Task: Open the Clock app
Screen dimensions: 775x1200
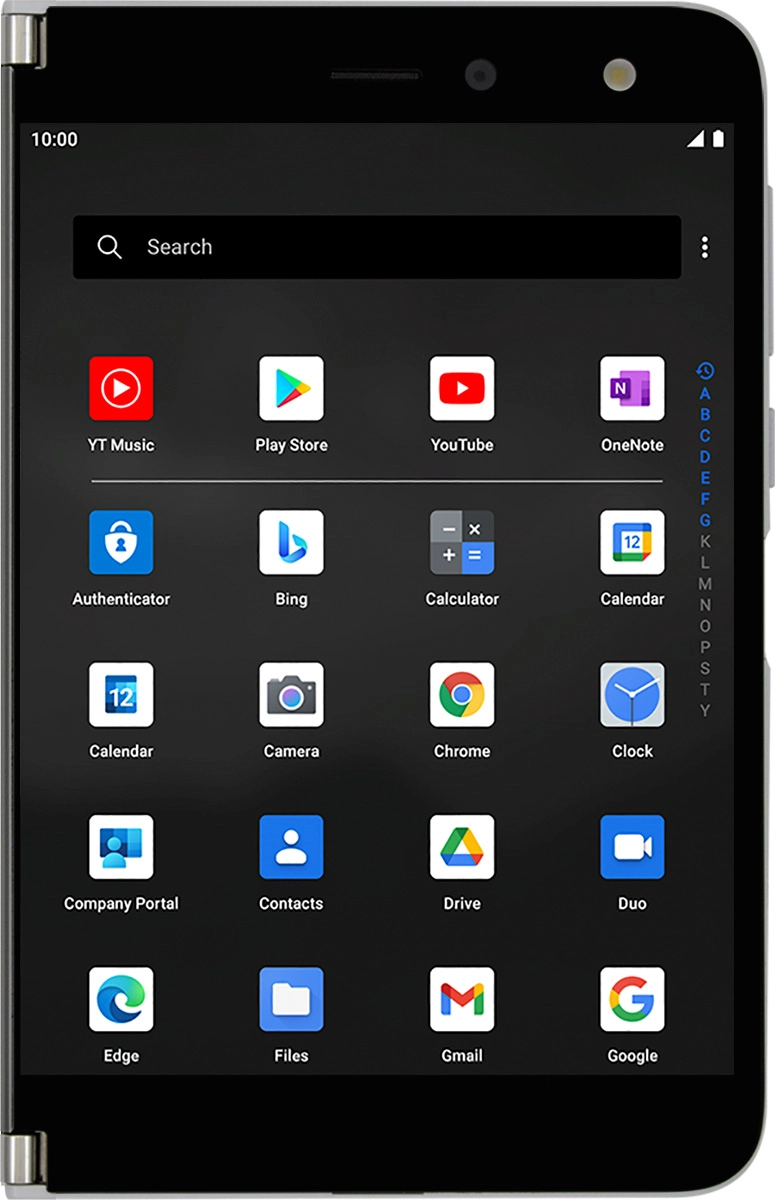Action: pyautogui.click(x=632, y=695)
